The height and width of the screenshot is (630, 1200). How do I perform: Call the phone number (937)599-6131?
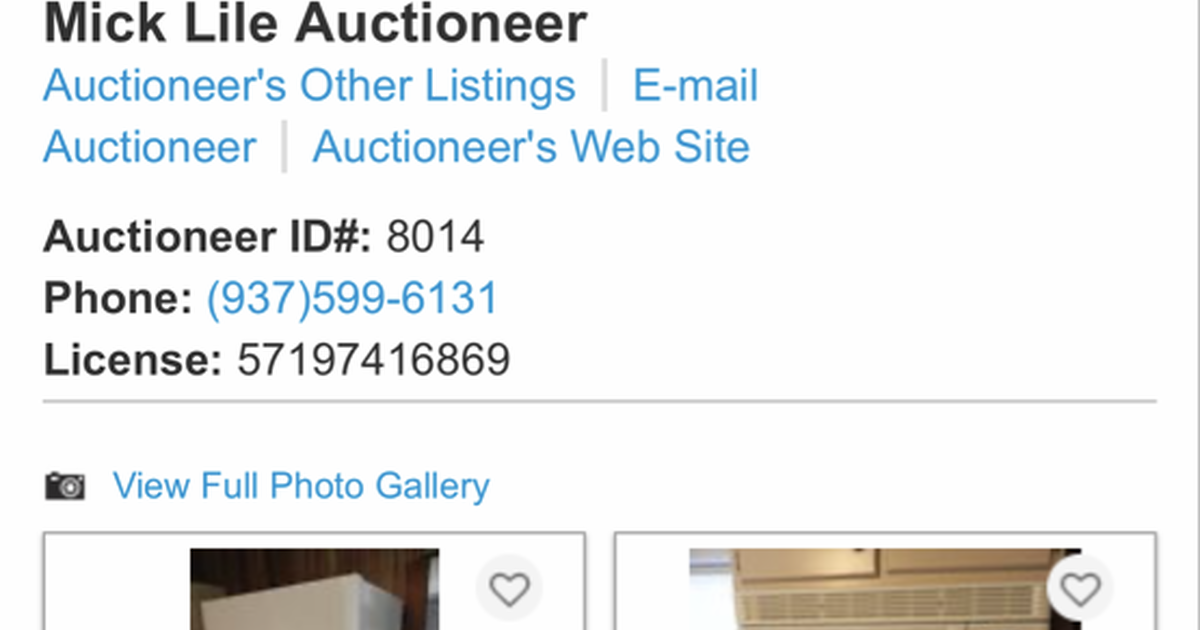(x=352, y=299)
